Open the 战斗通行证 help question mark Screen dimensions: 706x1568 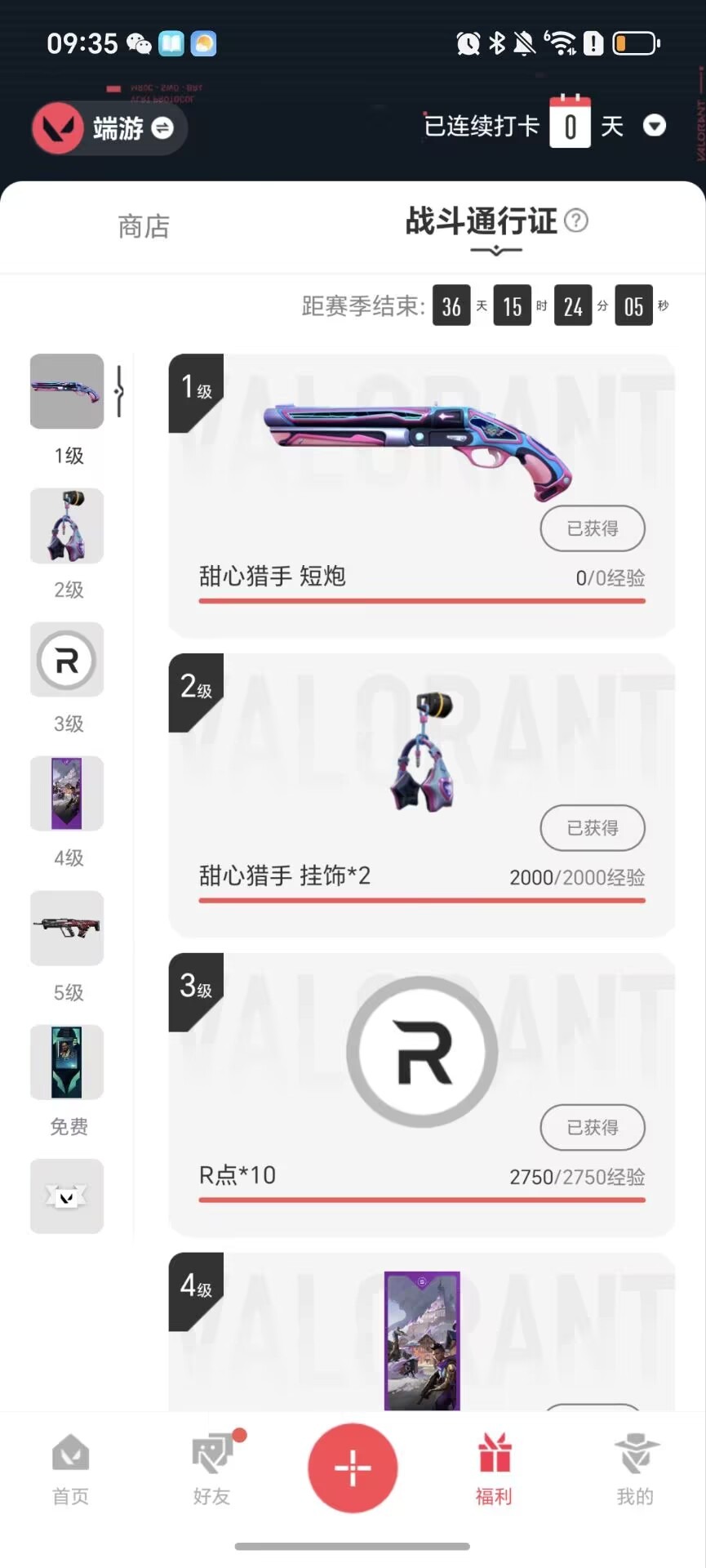576,220
